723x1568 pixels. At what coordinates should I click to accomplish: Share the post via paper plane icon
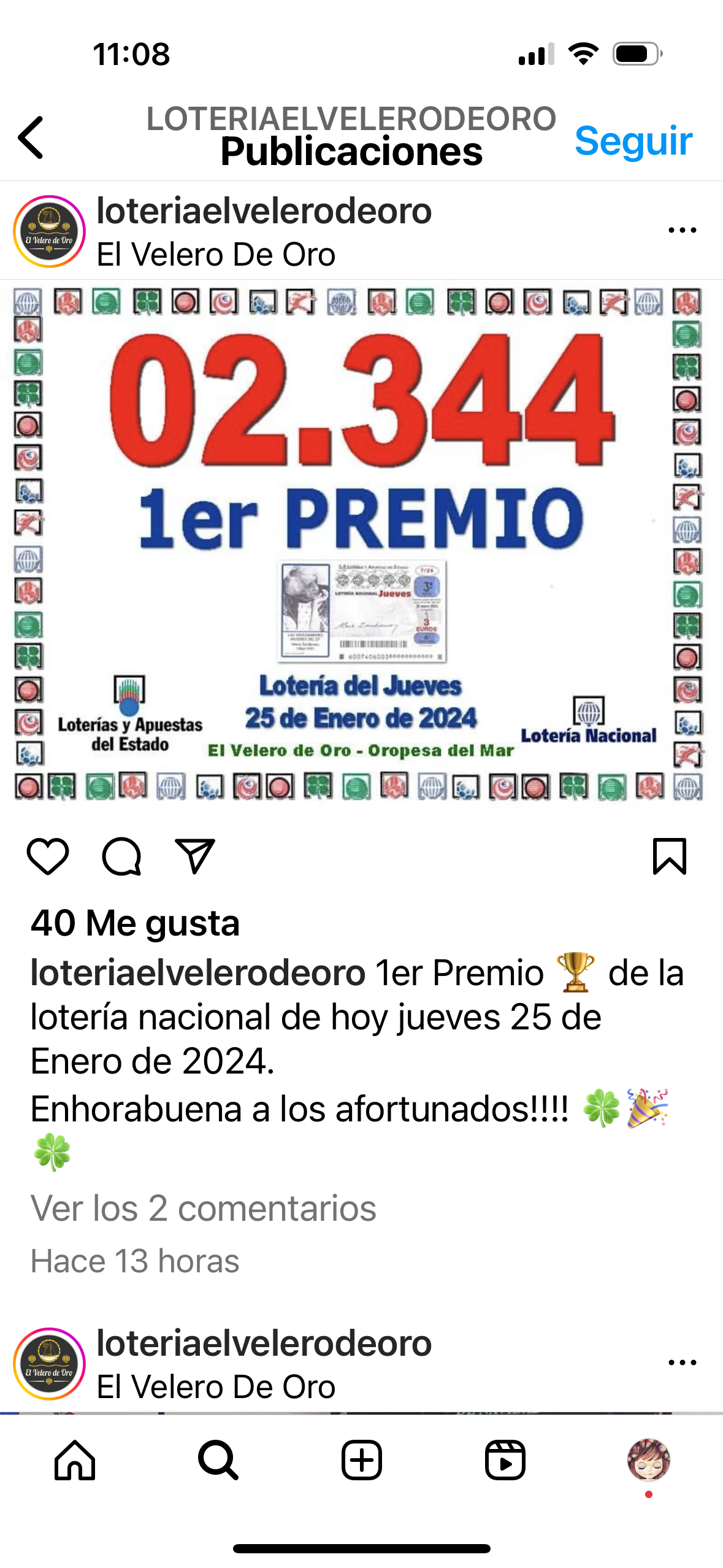tap(195, 856)
